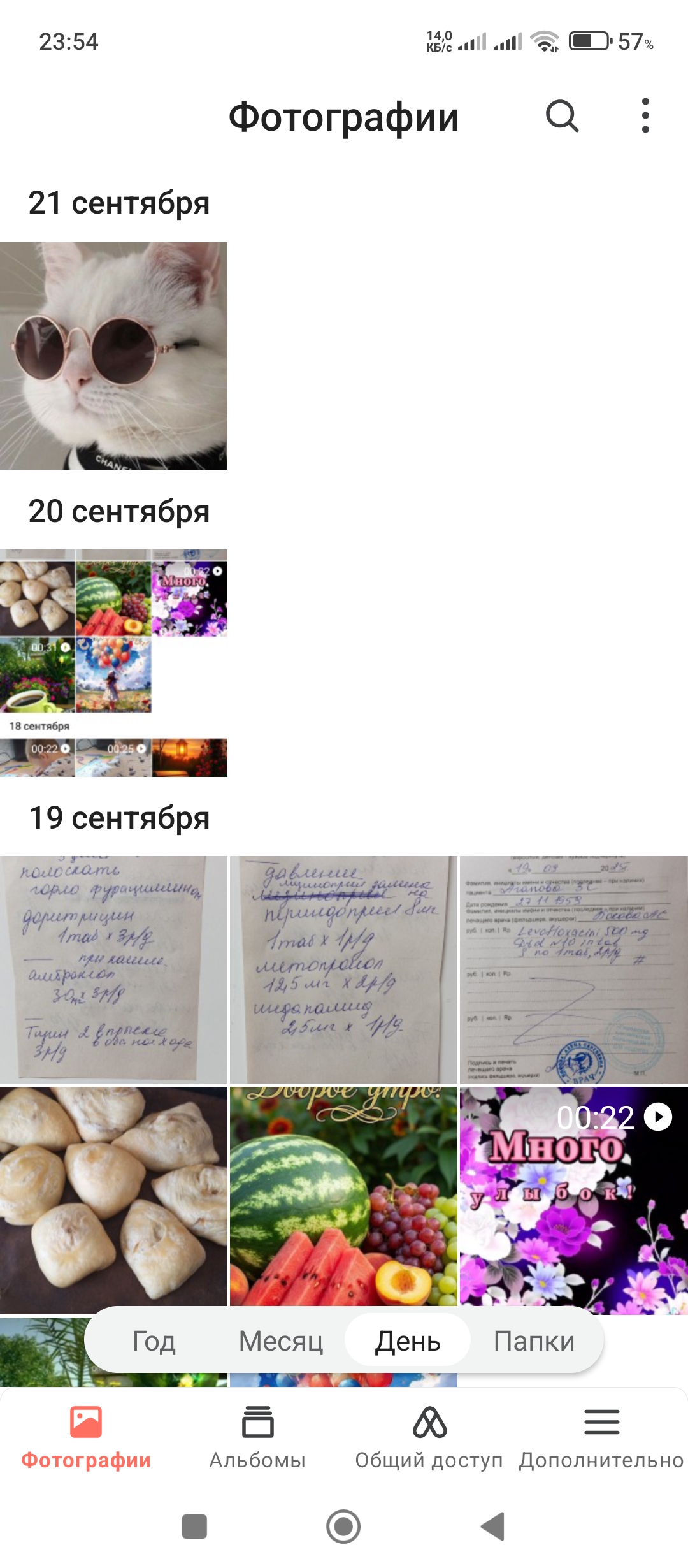Open the white cat with sunglasses photo
The width and height of the screenshot is (688, 1568).
[113, 356]
